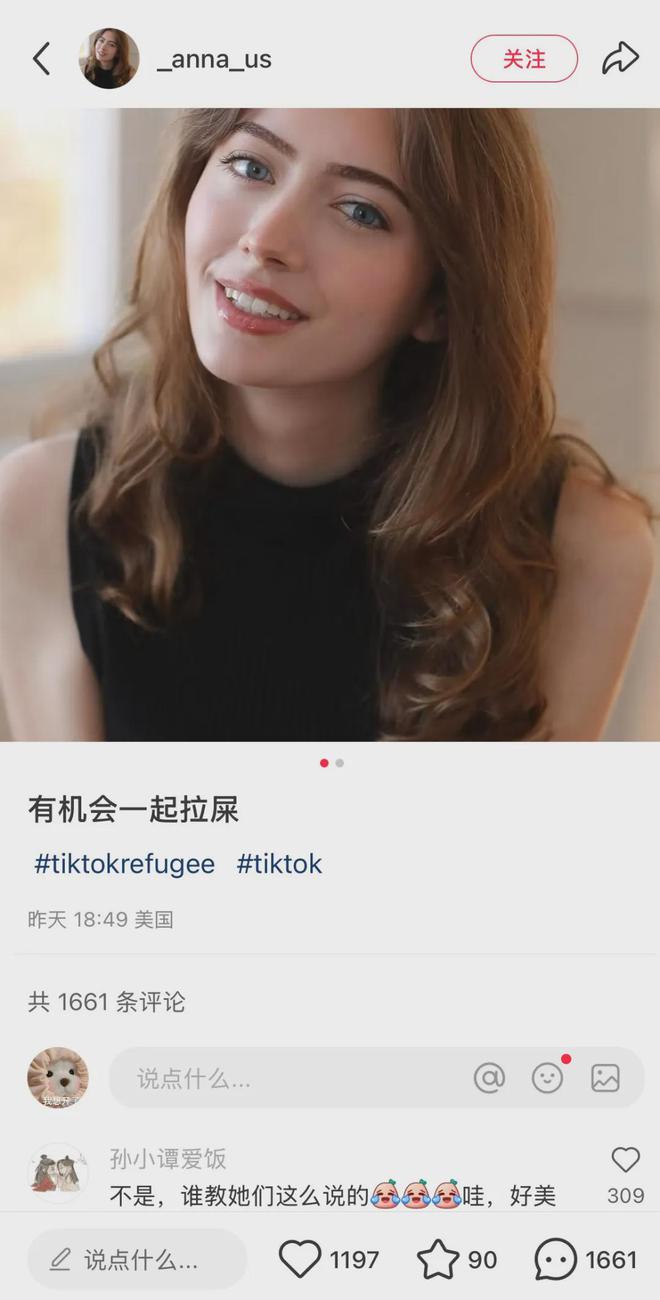Save this post with the star icon

tap(438, 1260)
